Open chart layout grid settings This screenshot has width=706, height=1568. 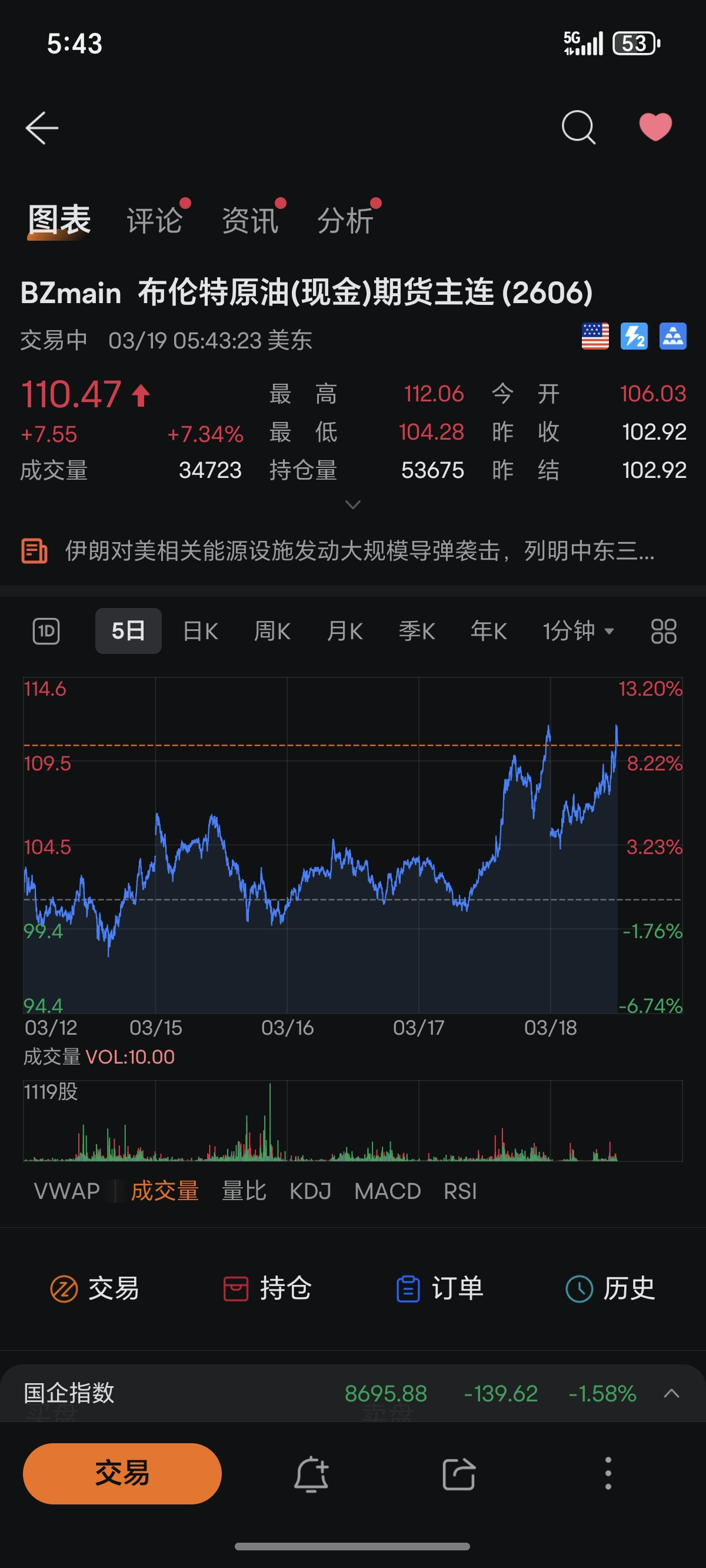664,631
